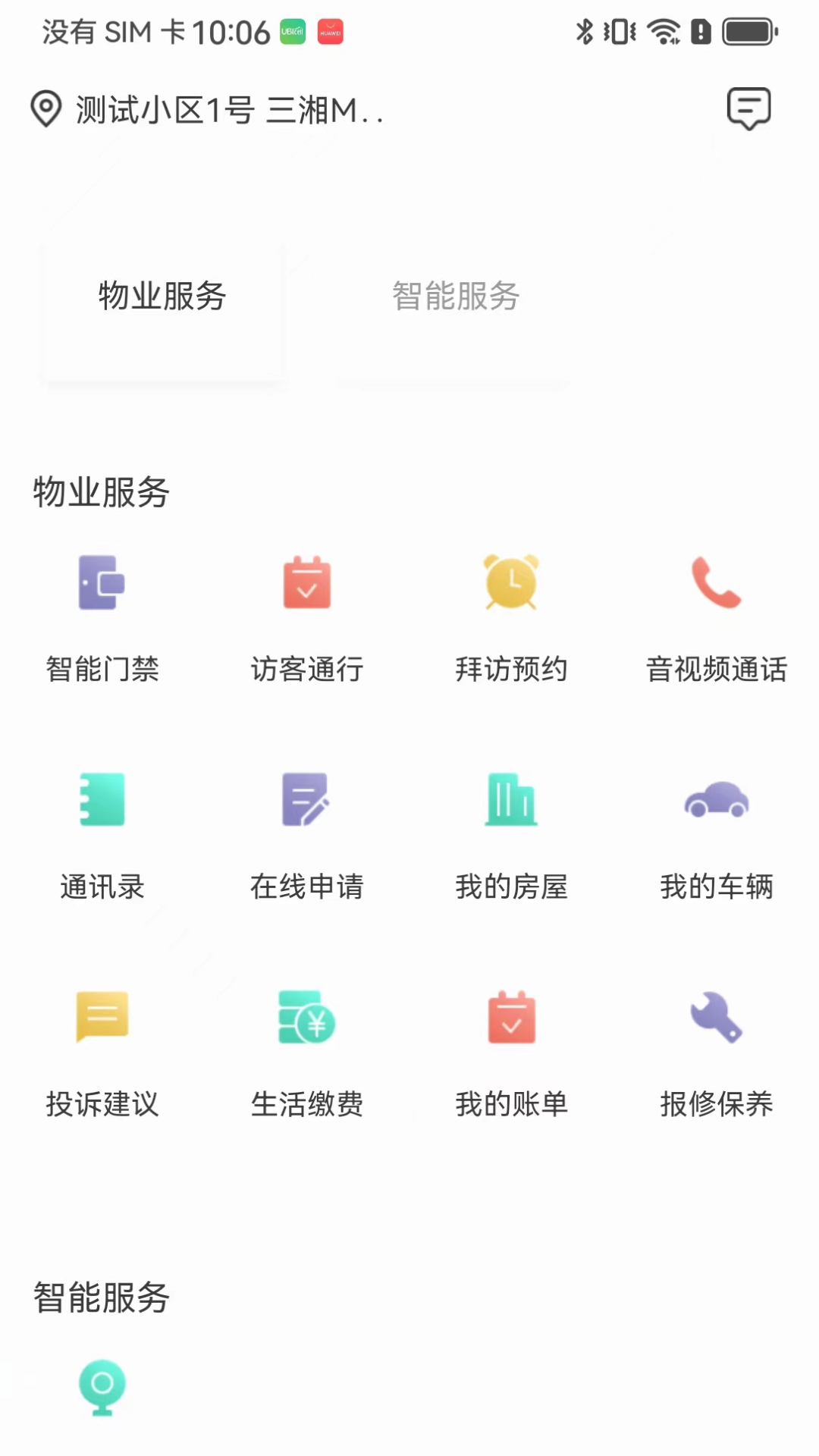Open 访客通行

[307, 616]
